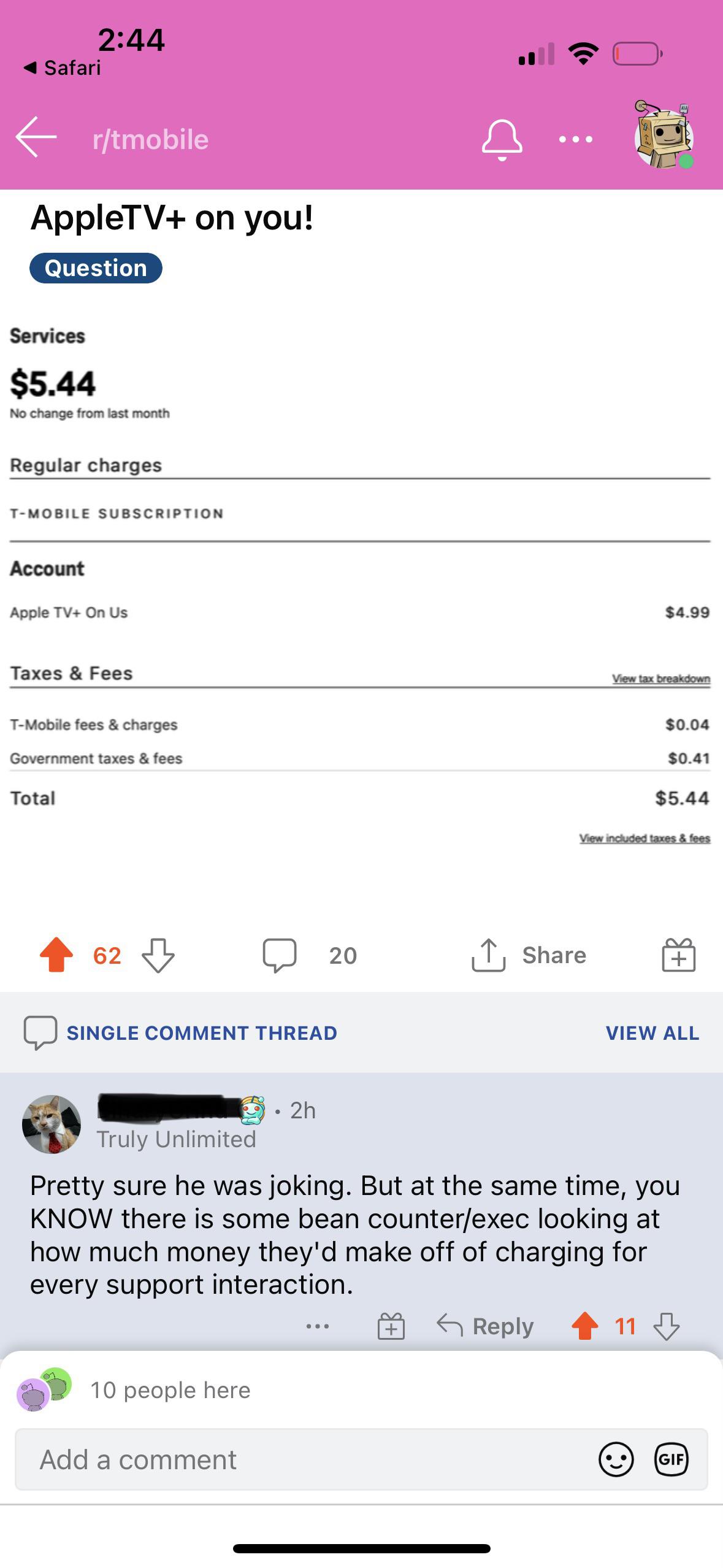Image resolution: width=723 pixels, height=1568 pixels.
Task: Open the header overflow menu
Action: 575,139
